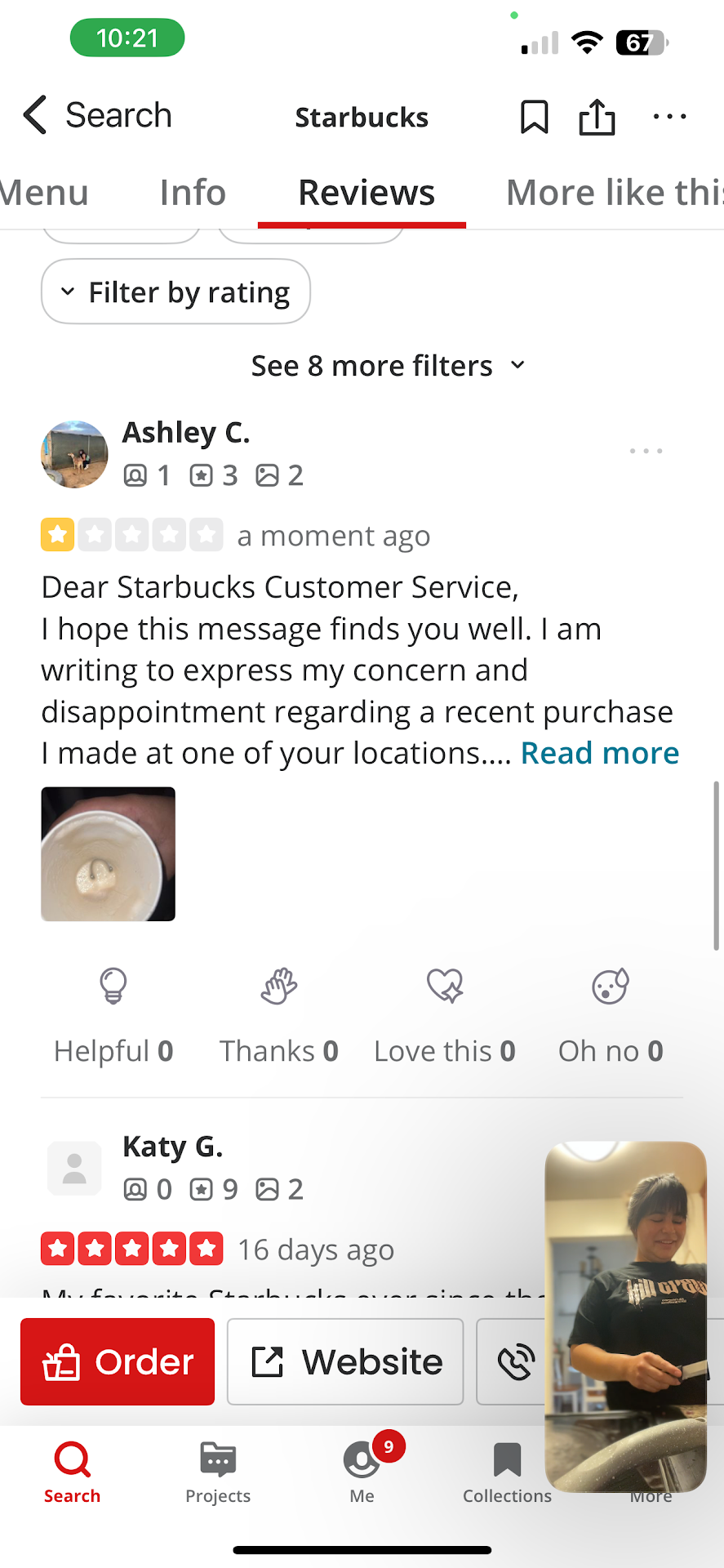View the cup photo in Ashley's review

tap(109, 854)
